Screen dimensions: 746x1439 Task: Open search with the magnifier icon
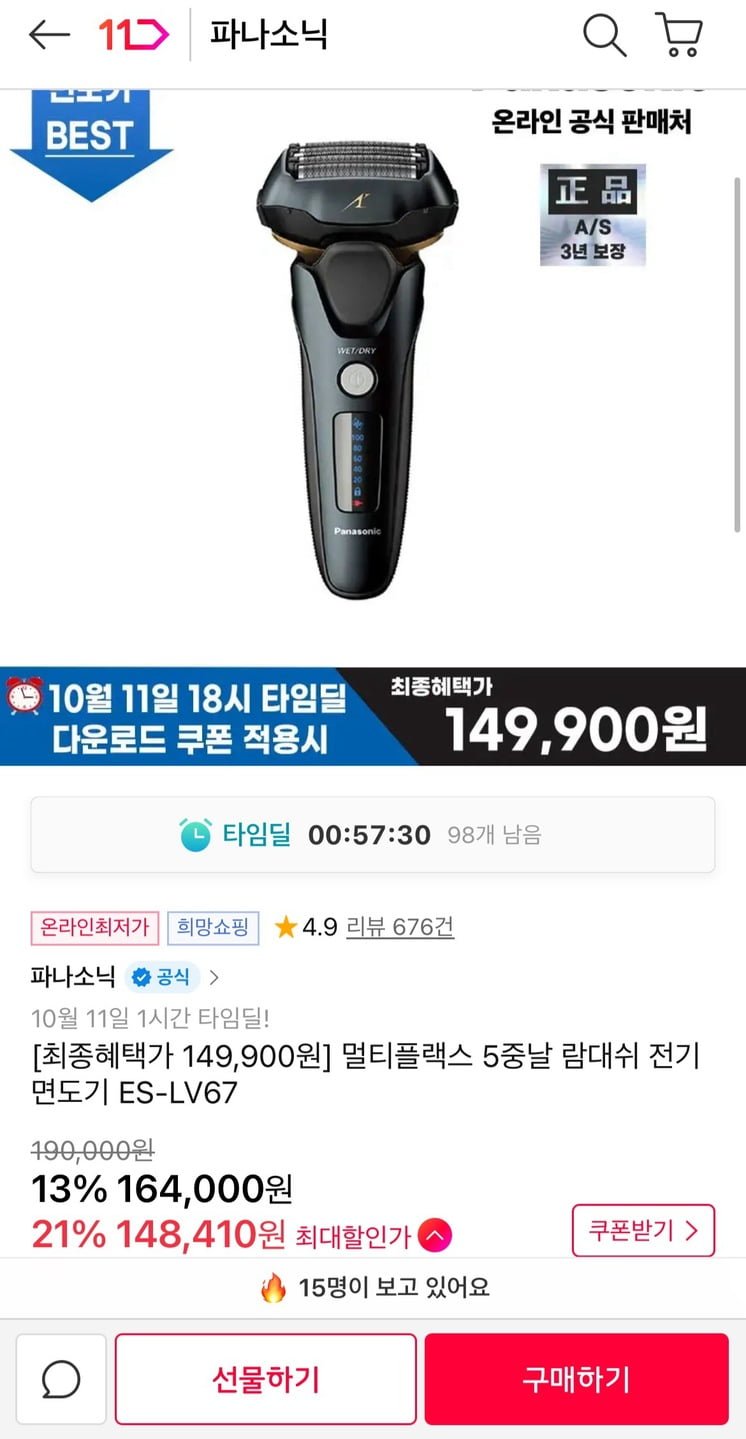[x=603, y=36]
